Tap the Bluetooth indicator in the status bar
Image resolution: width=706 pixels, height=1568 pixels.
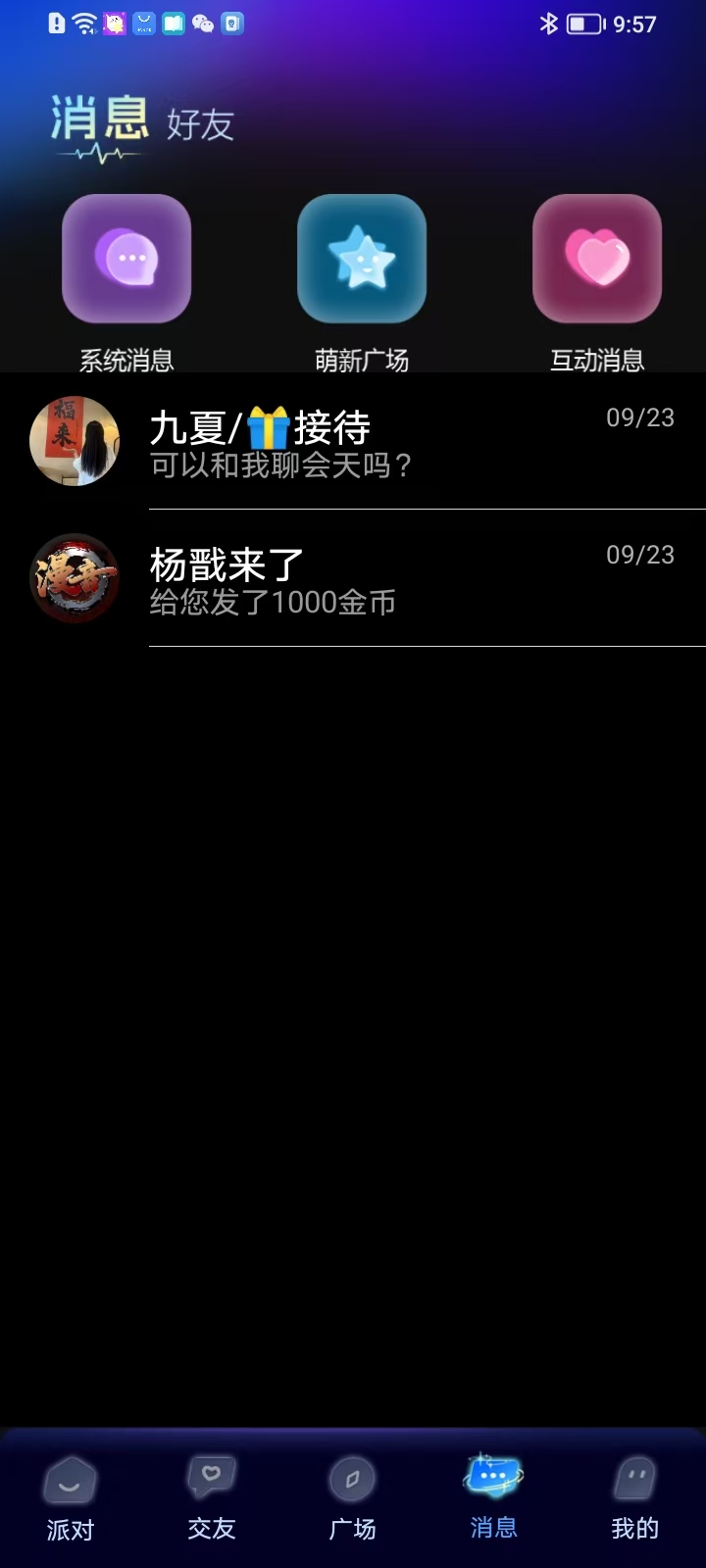pos(548,23)
